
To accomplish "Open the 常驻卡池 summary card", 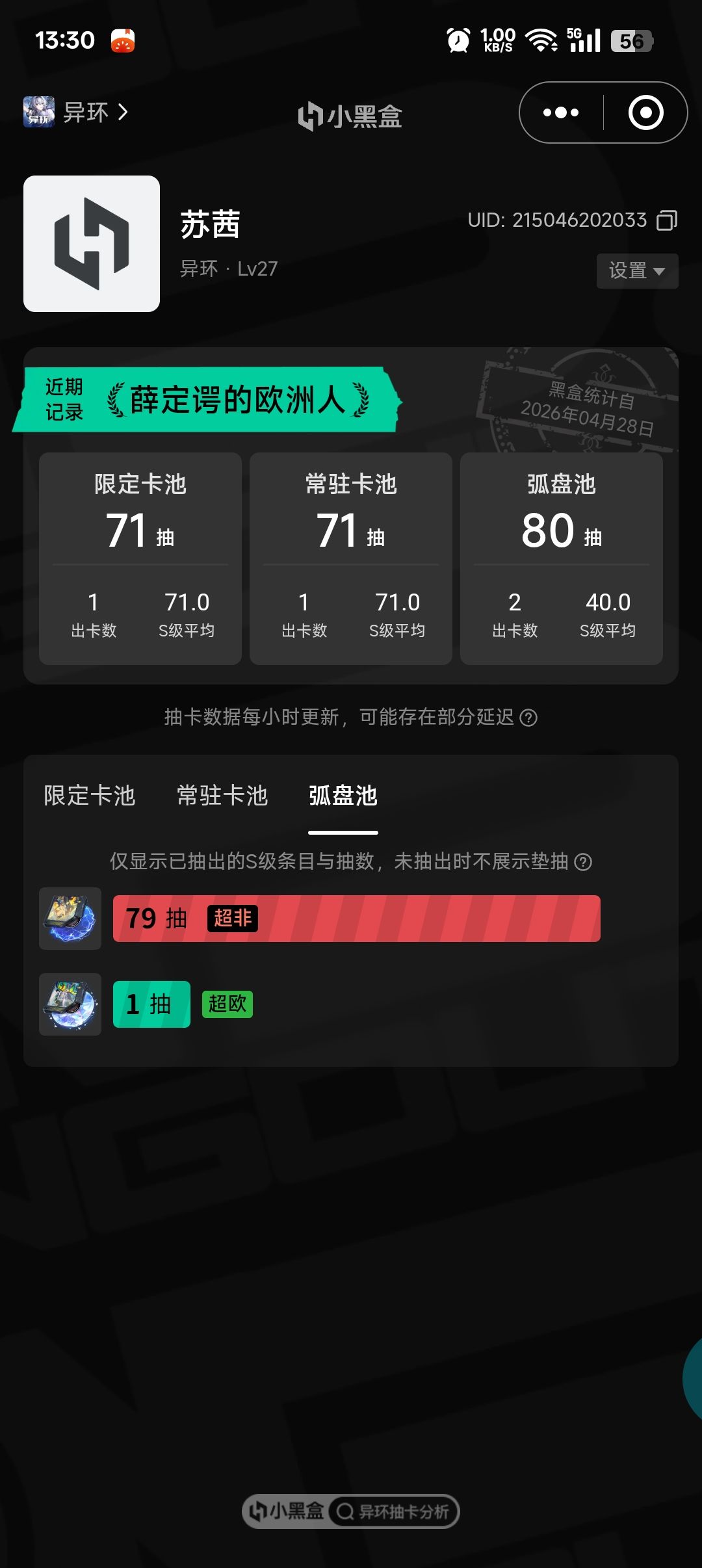I will (351, 558).
